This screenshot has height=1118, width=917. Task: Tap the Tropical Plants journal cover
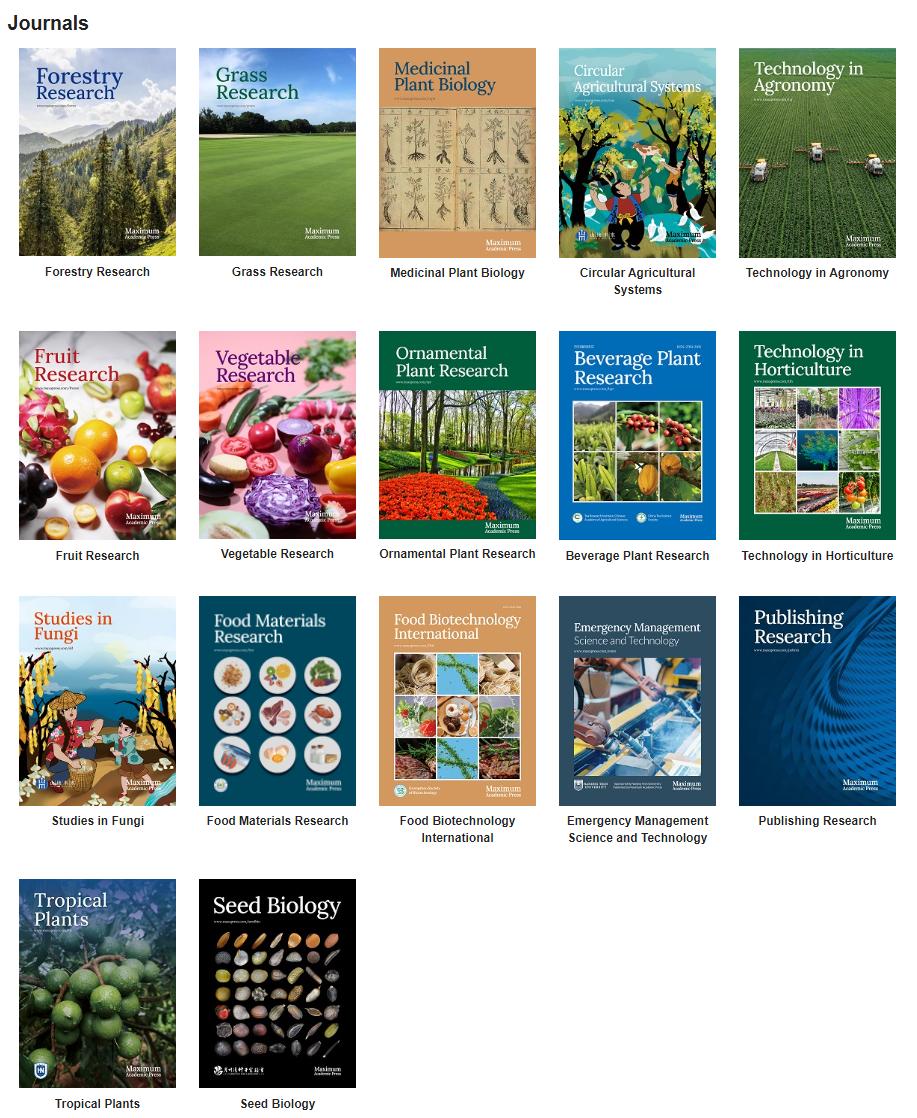click(x=97, y=983)
